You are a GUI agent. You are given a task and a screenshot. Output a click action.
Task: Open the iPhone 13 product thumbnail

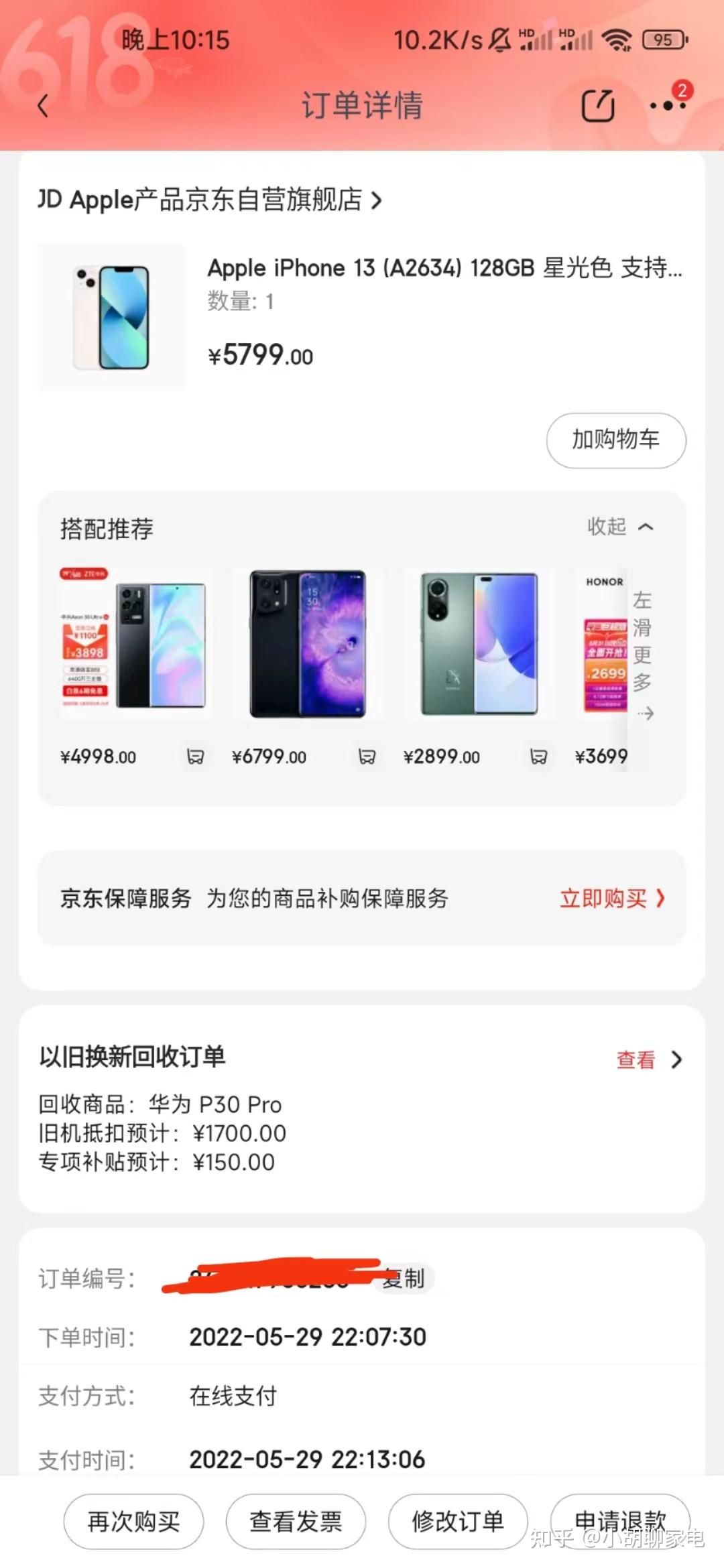(111, 317)
